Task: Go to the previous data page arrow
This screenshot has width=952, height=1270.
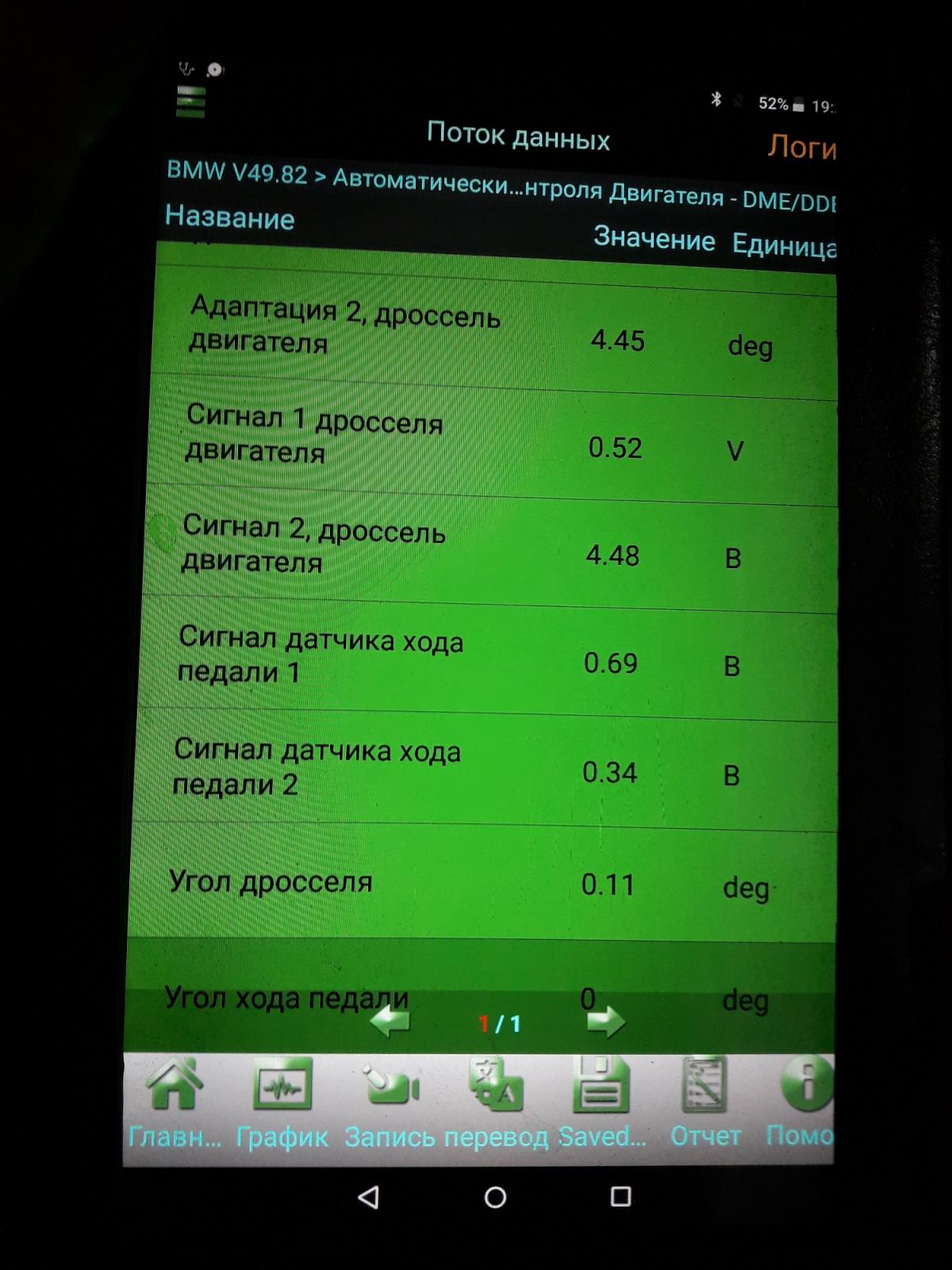Action: point(390,1022)
